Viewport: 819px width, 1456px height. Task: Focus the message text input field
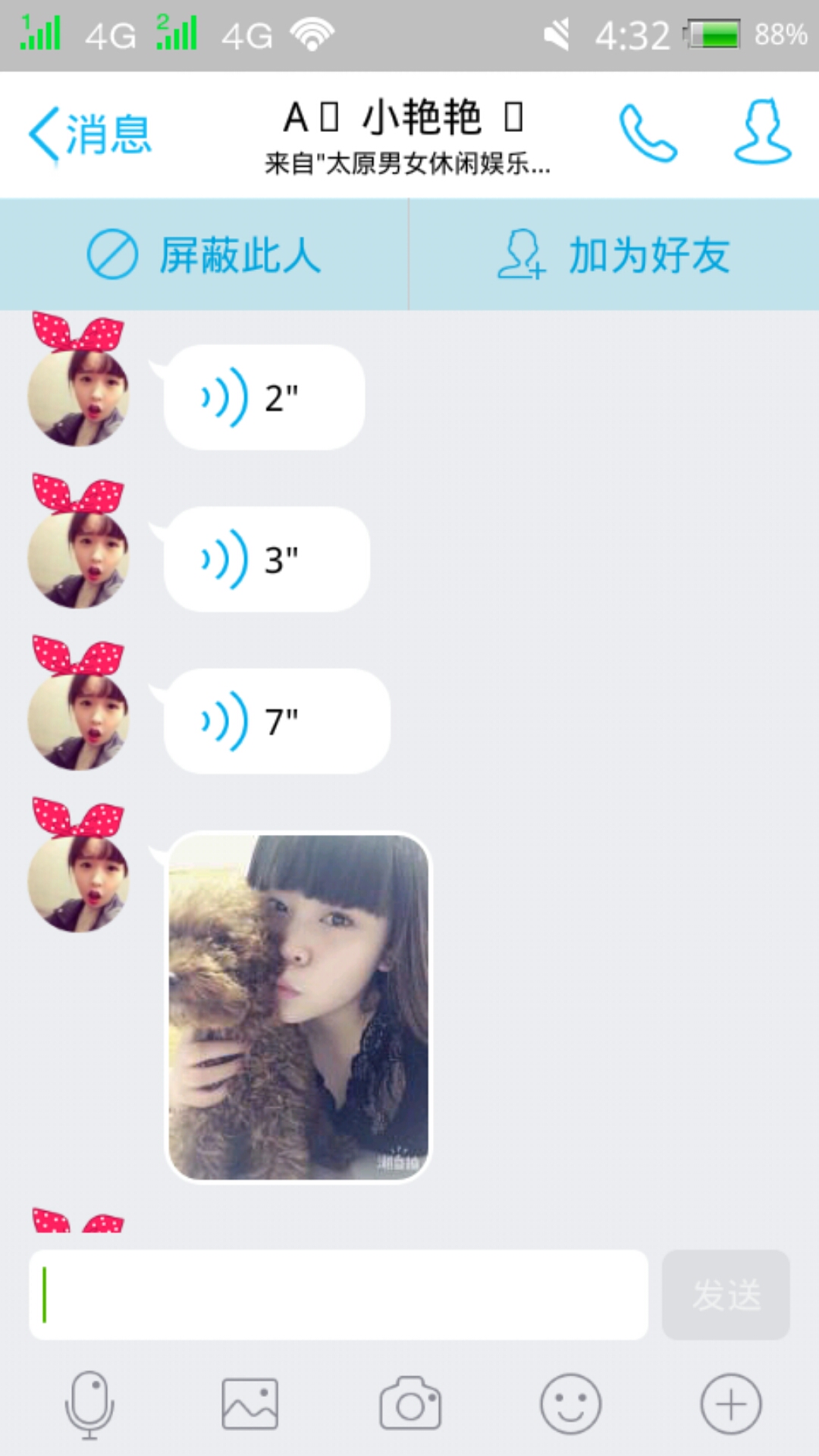pyautogui.click(x=338, y=1294)
